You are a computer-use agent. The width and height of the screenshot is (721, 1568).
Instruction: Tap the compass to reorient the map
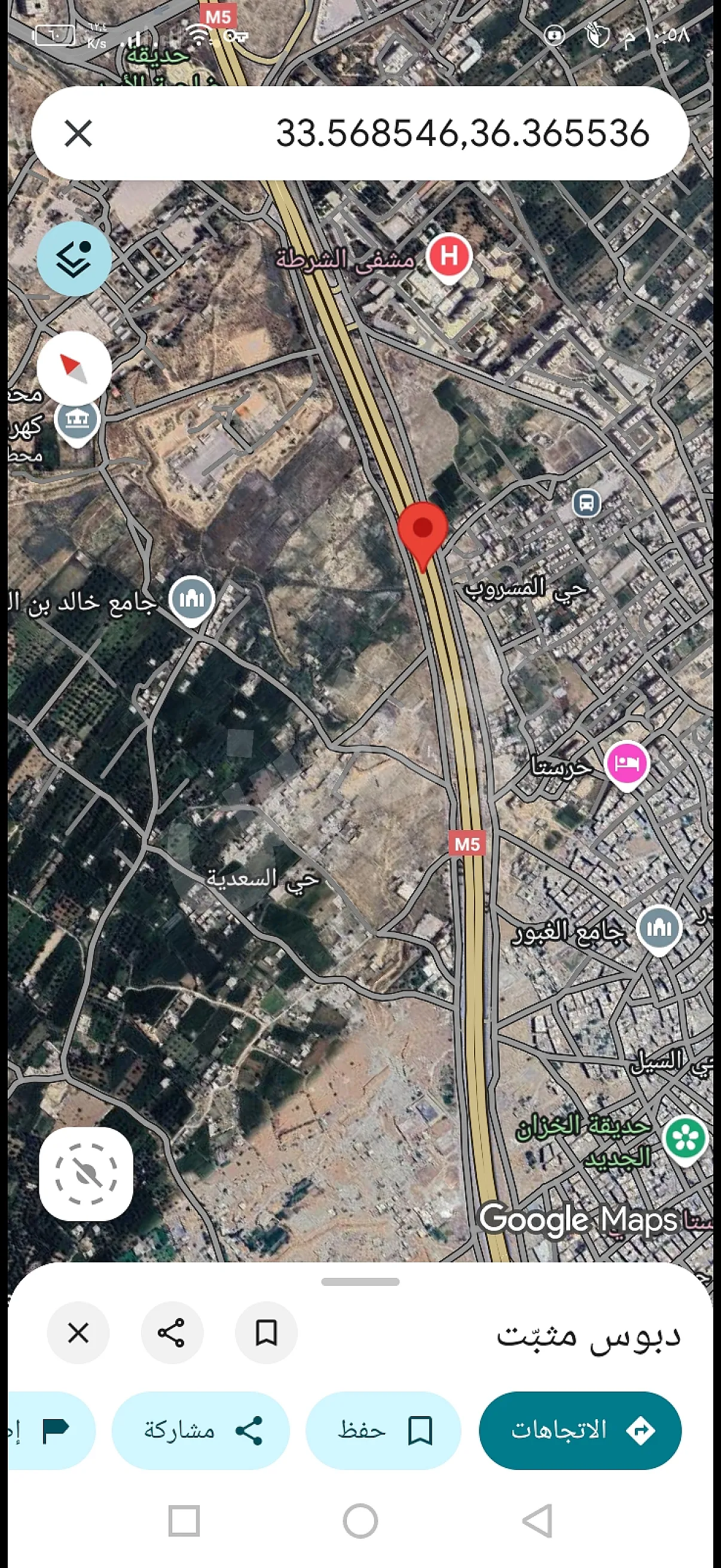click(x=74, y=368)
